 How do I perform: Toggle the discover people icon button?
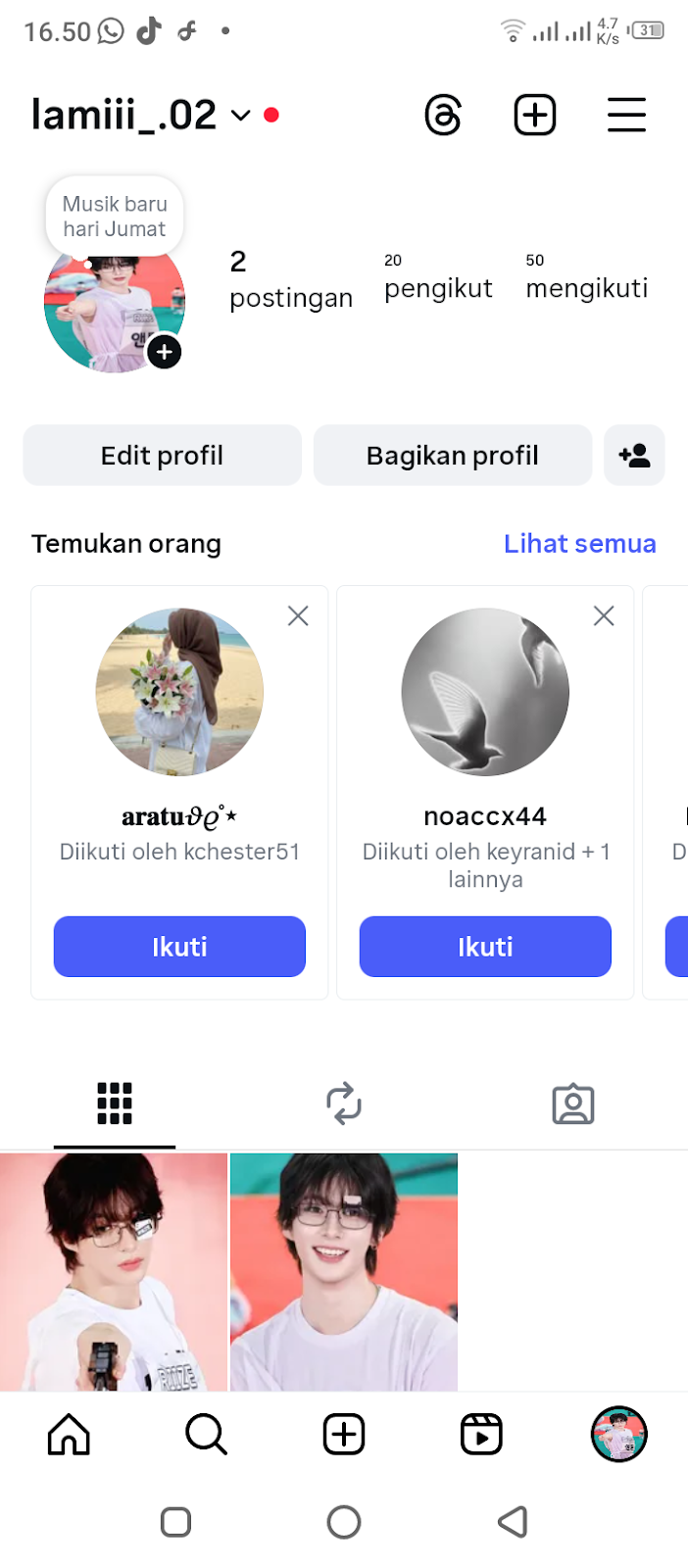click(634, 456)
